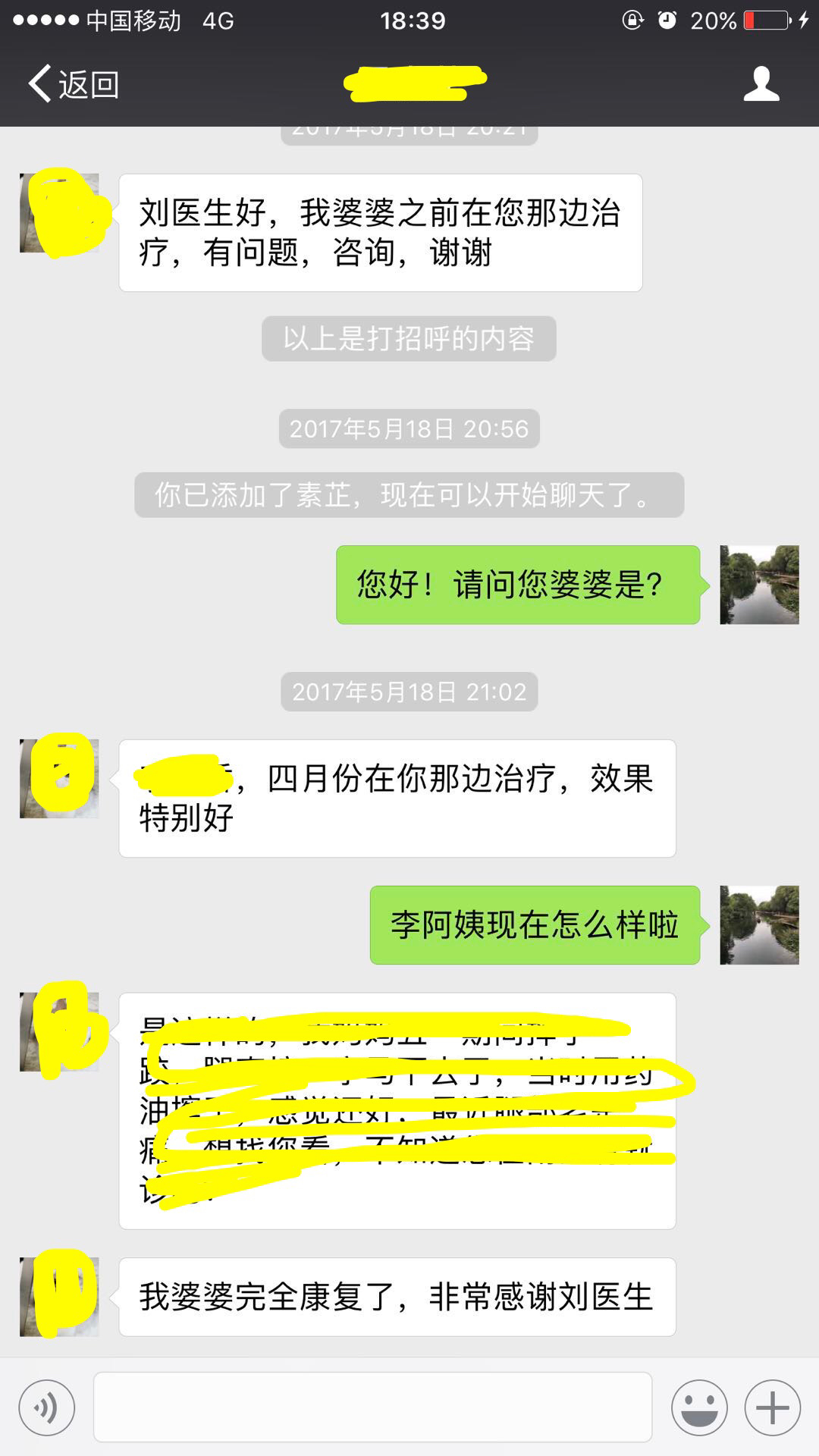Viewport: 819px width, 1456px height.
Task: Tap own avatar beside 请问您婆婆是 message
Action: (x=759, y=585)
